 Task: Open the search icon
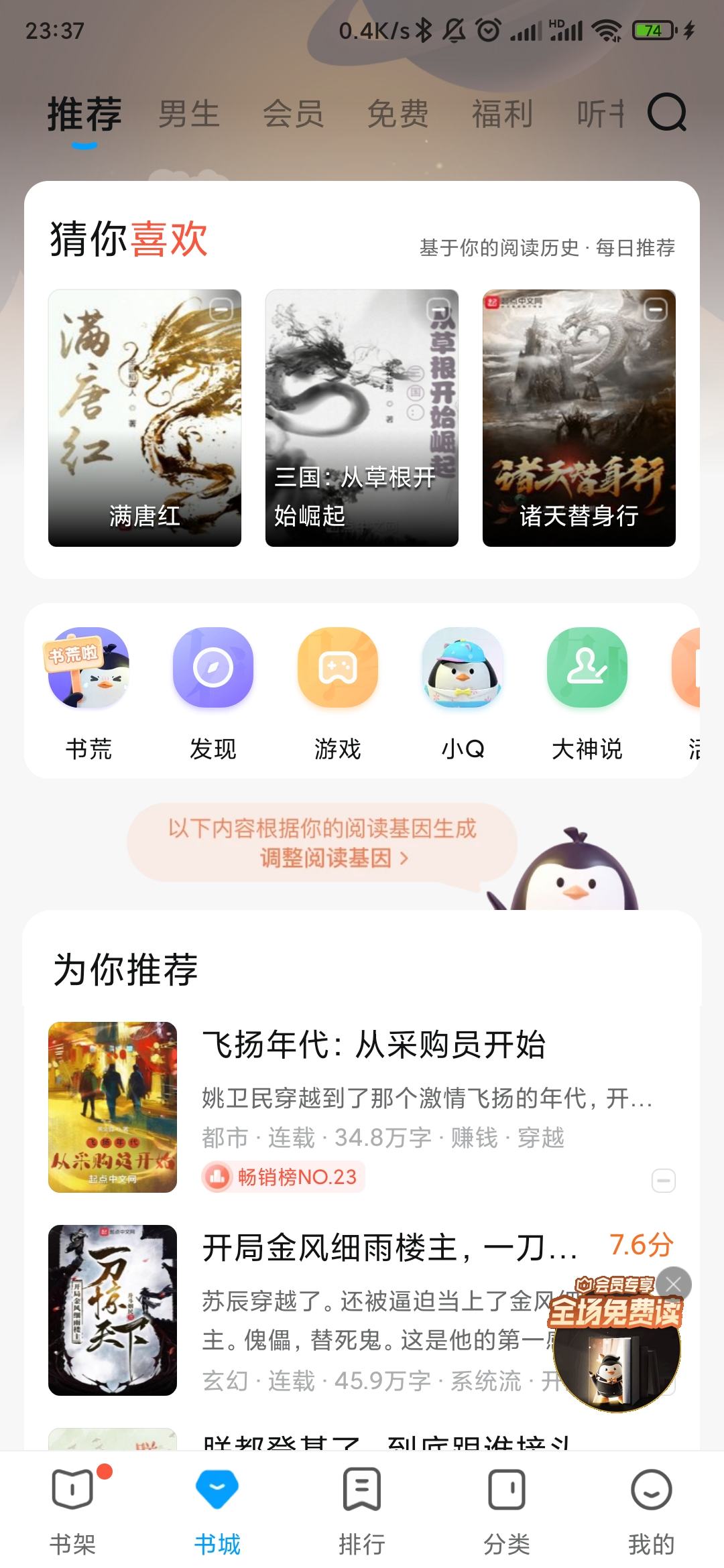[x=666, y=113]
